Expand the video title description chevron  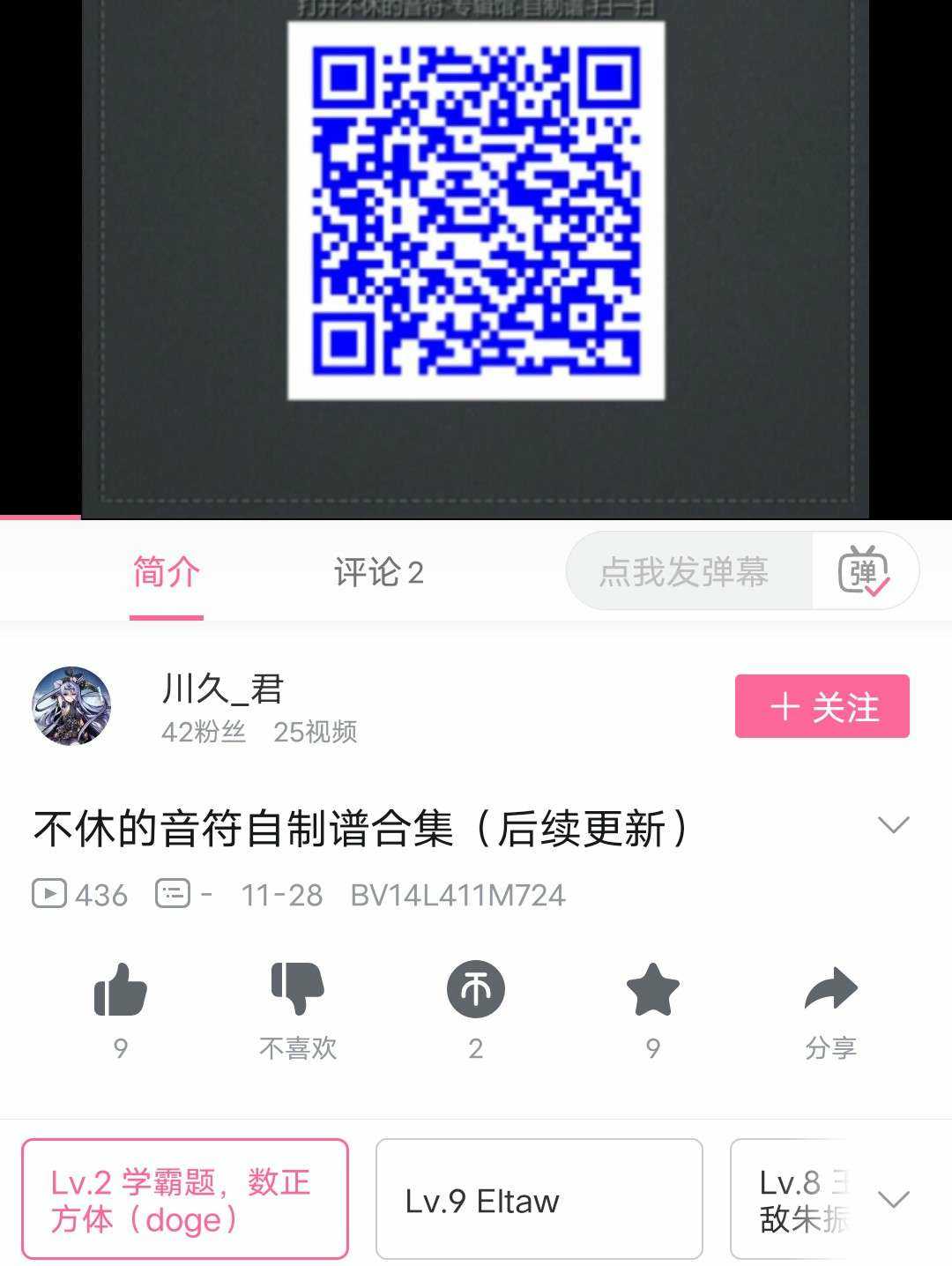coord(893,825)
